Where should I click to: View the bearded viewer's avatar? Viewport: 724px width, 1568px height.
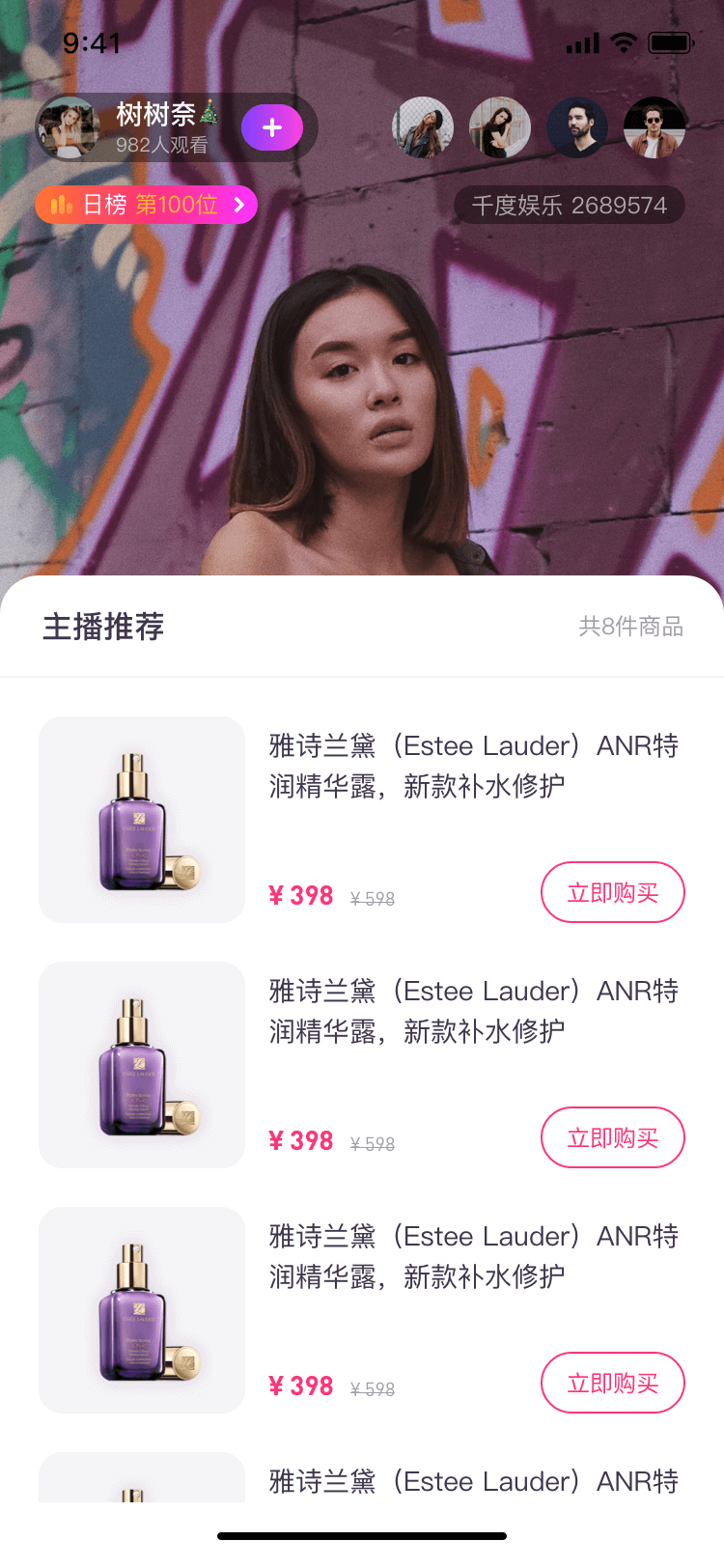pos(577,127)
